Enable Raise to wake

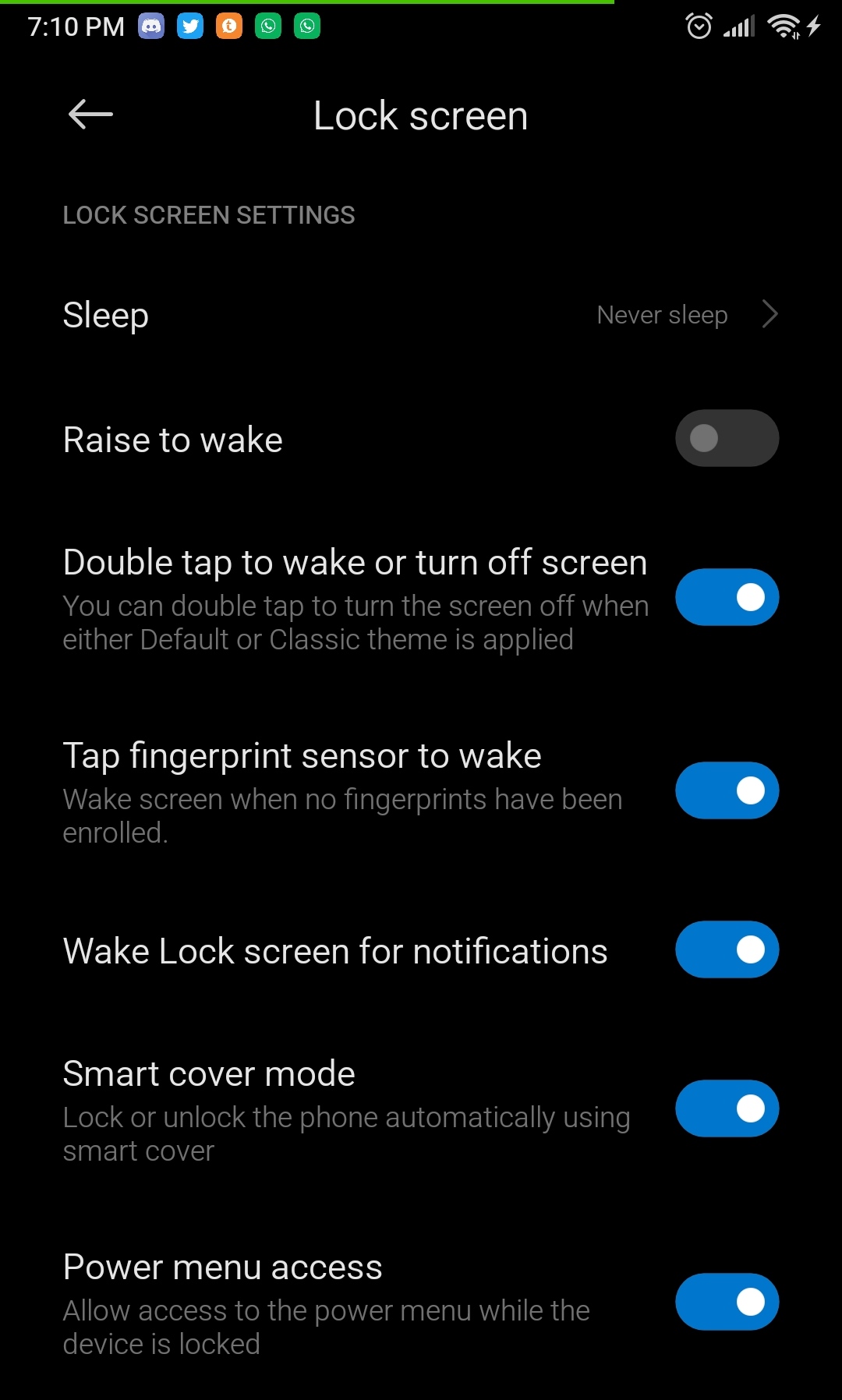click(x=727, y=438)
